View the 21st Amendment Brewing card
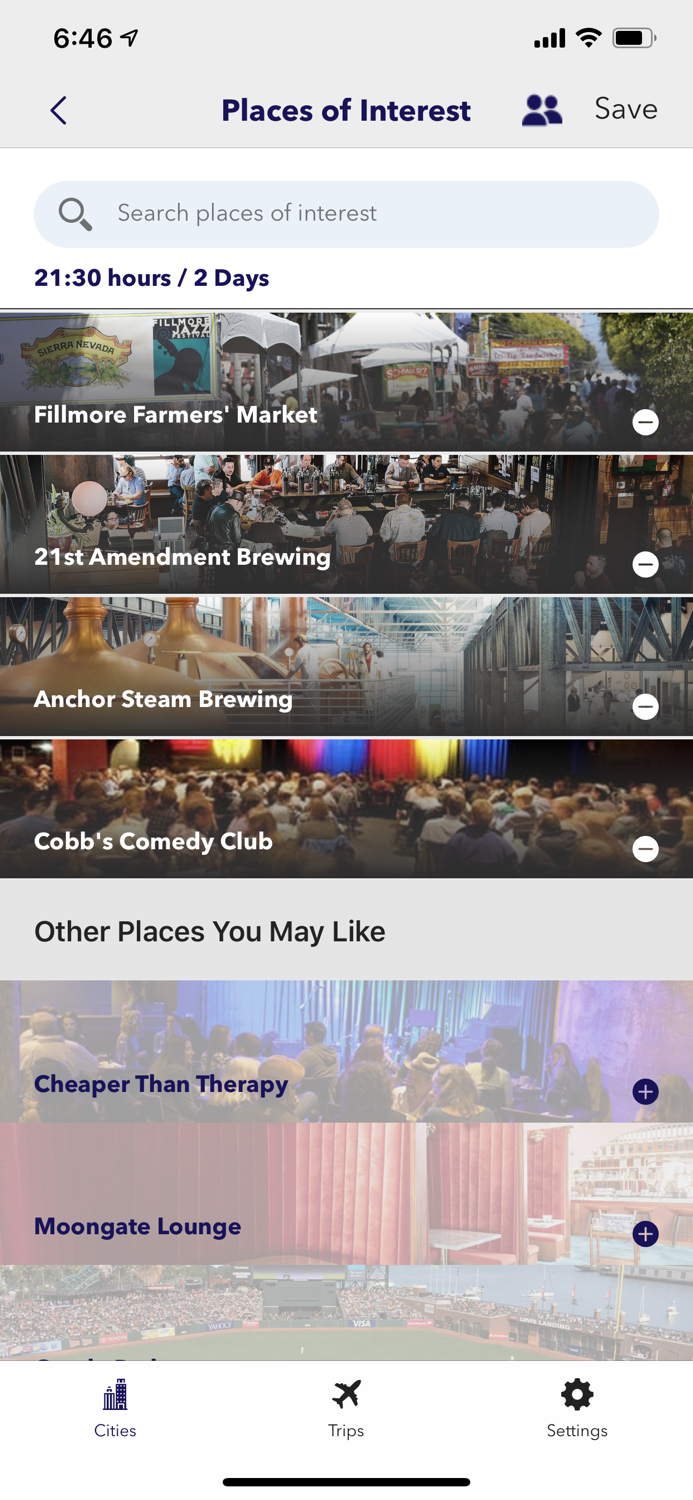Screen dimensions: 693x1500 point(300,524)
